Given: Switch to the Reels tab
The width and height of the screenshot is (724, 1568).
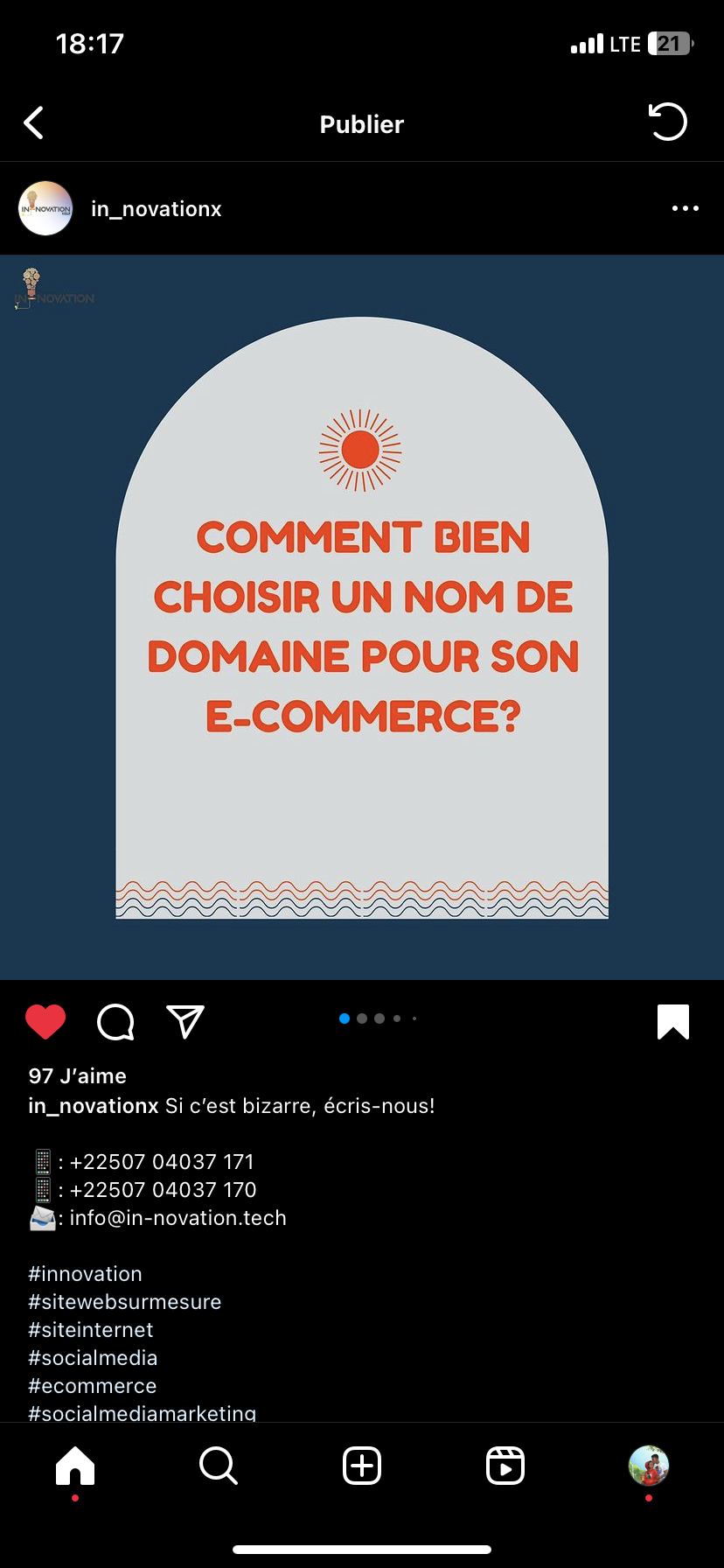Looking at the screenshot, I should (x=505, y=1465).
